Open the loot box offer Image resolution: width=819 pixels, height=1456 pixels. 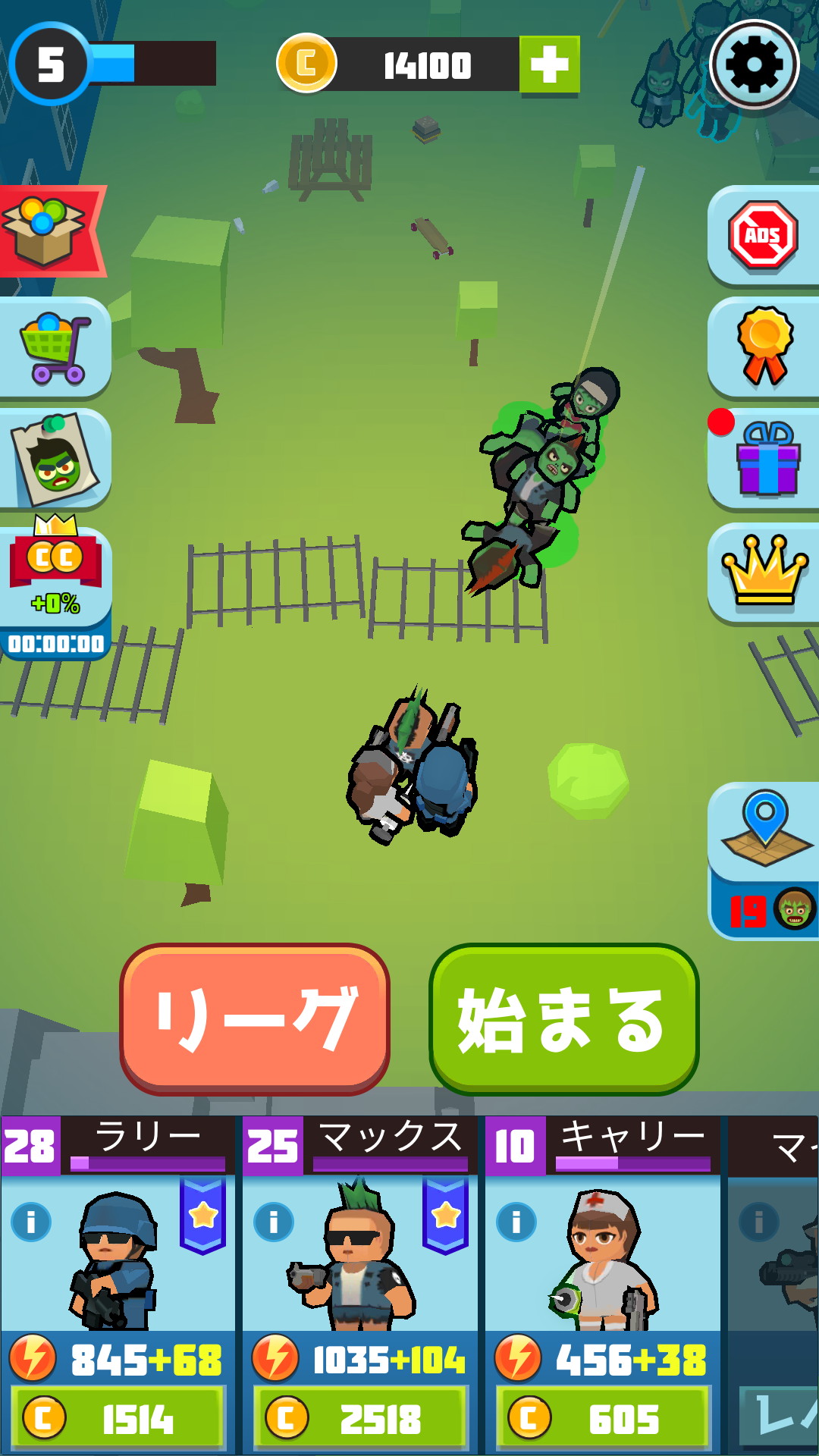(x=47, y=231)
